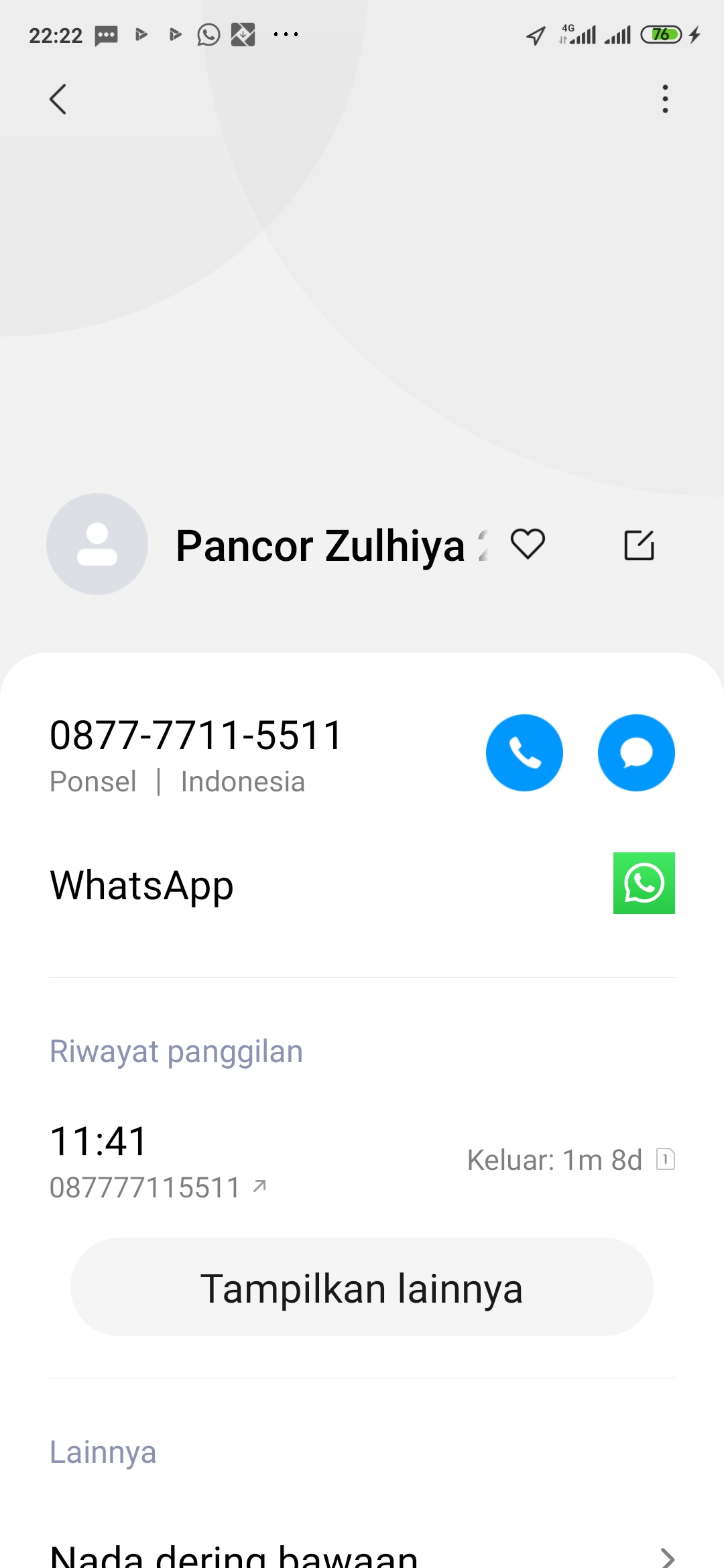Open the 11:41 outgoing call entry
This screenshot has height=1568, width=724.
[x=362, y=1161]
